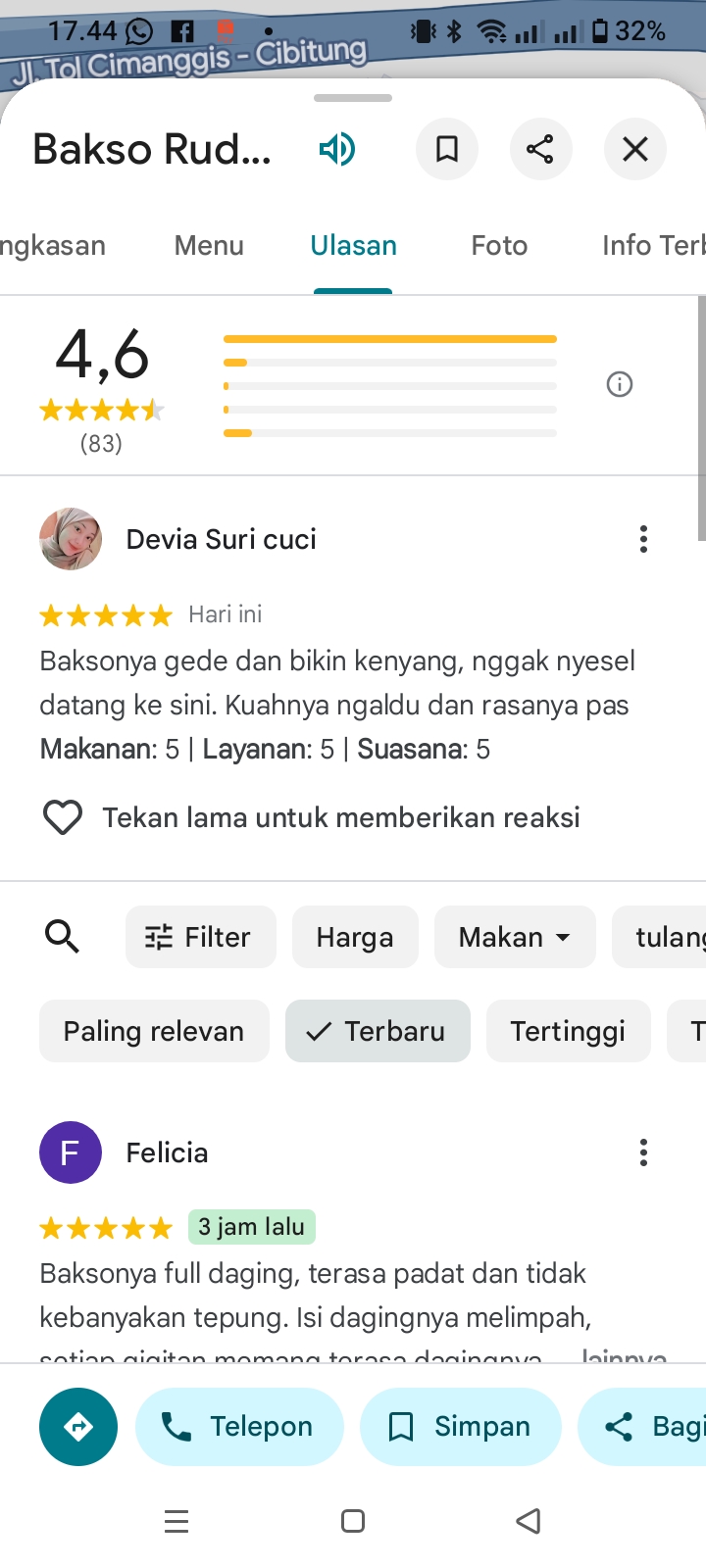Open the Filter chip
The height and width of the screenshot is (1568, 706).
[x=200, y=938]
